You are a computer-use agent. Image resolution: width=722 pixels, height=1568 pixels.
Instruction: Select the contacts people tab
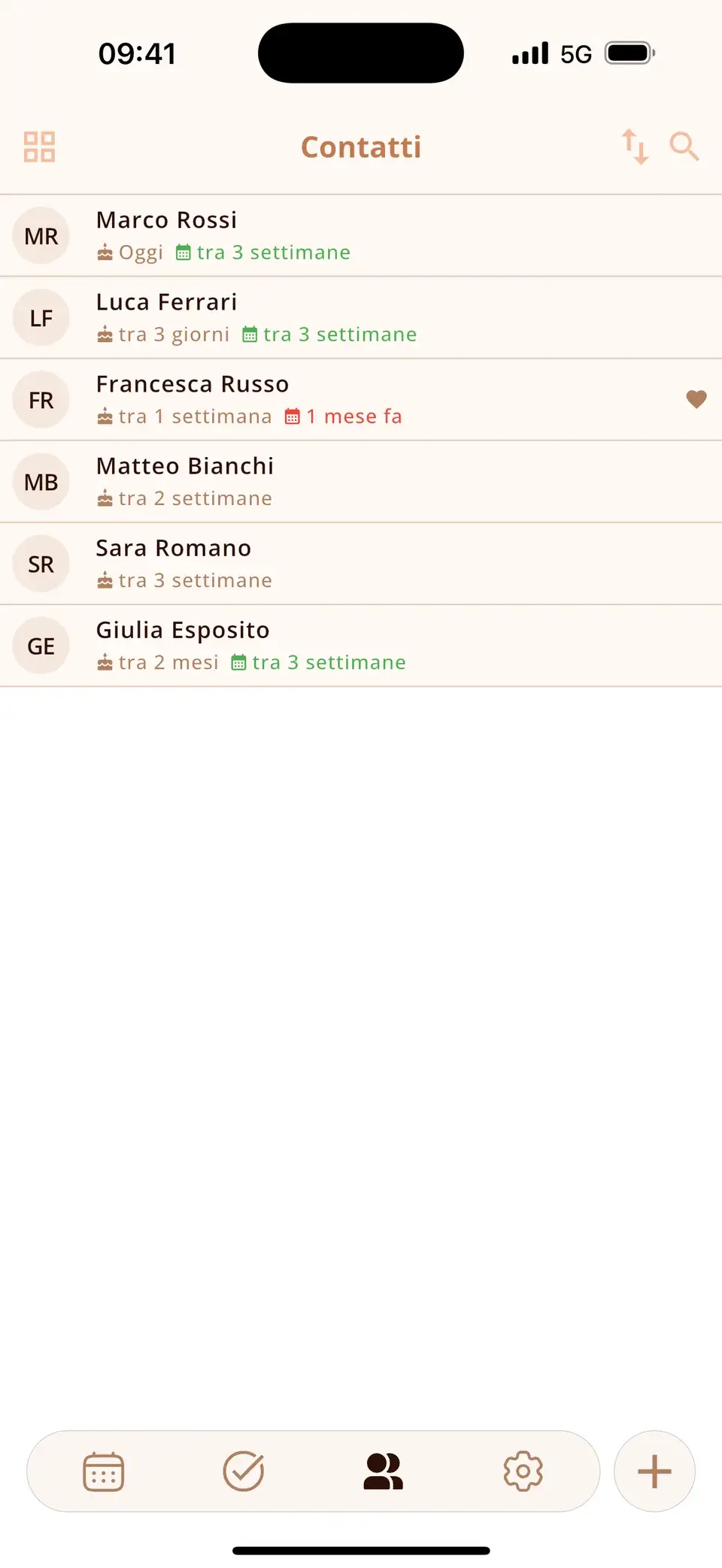384,1471
